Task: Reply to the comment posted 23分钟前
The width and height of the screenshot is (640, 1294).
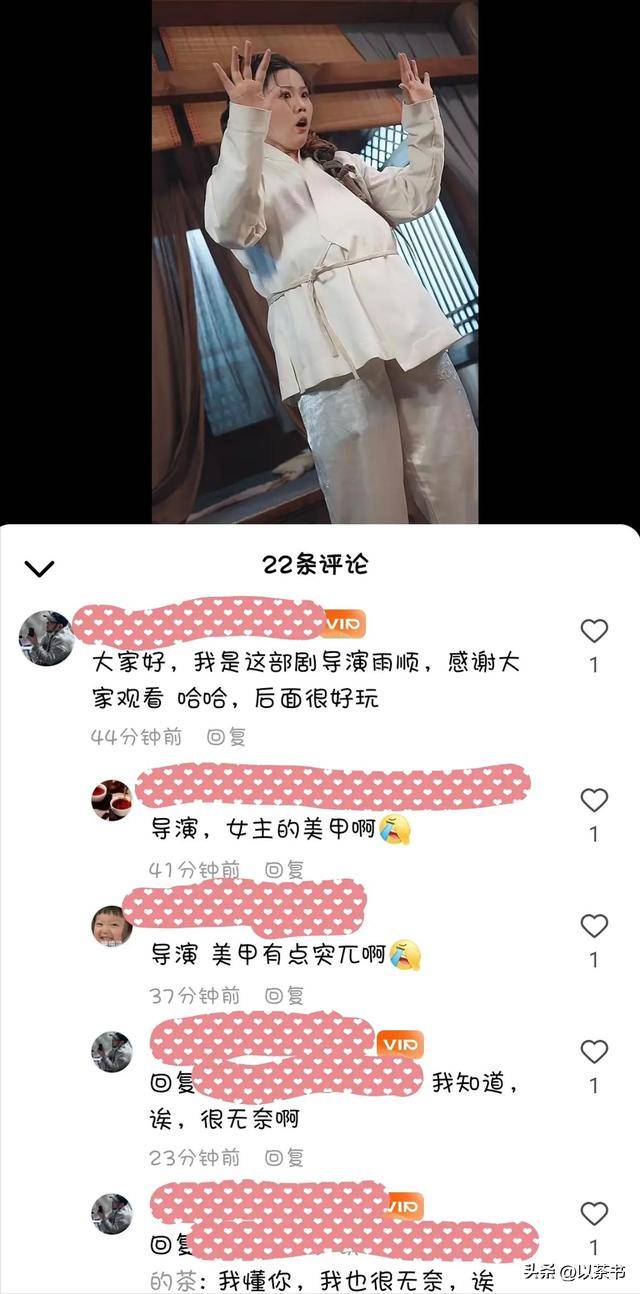Action: tap(284, 1157)
